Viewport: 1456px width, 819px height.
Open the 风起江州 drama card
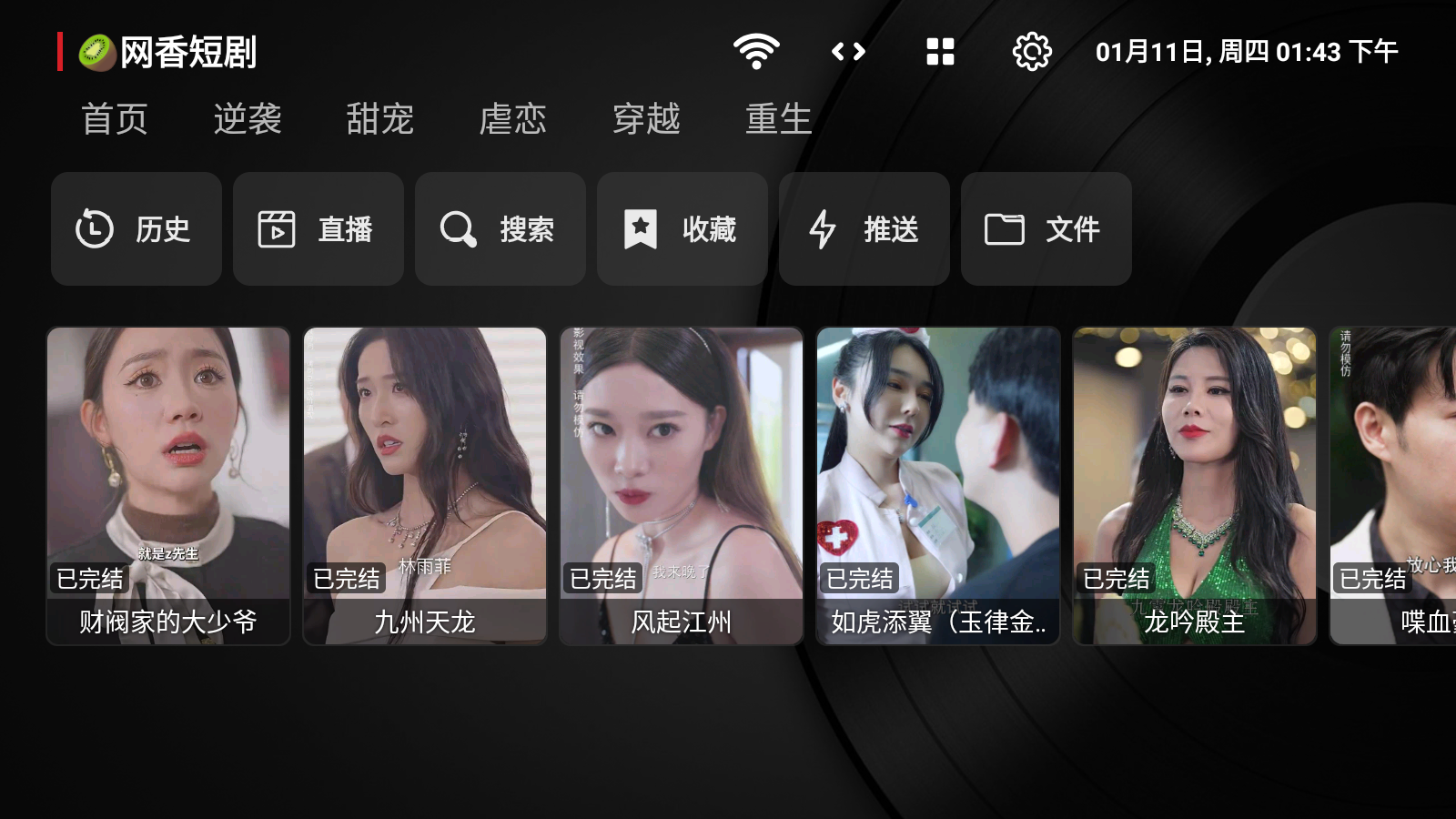coord(682,486)
